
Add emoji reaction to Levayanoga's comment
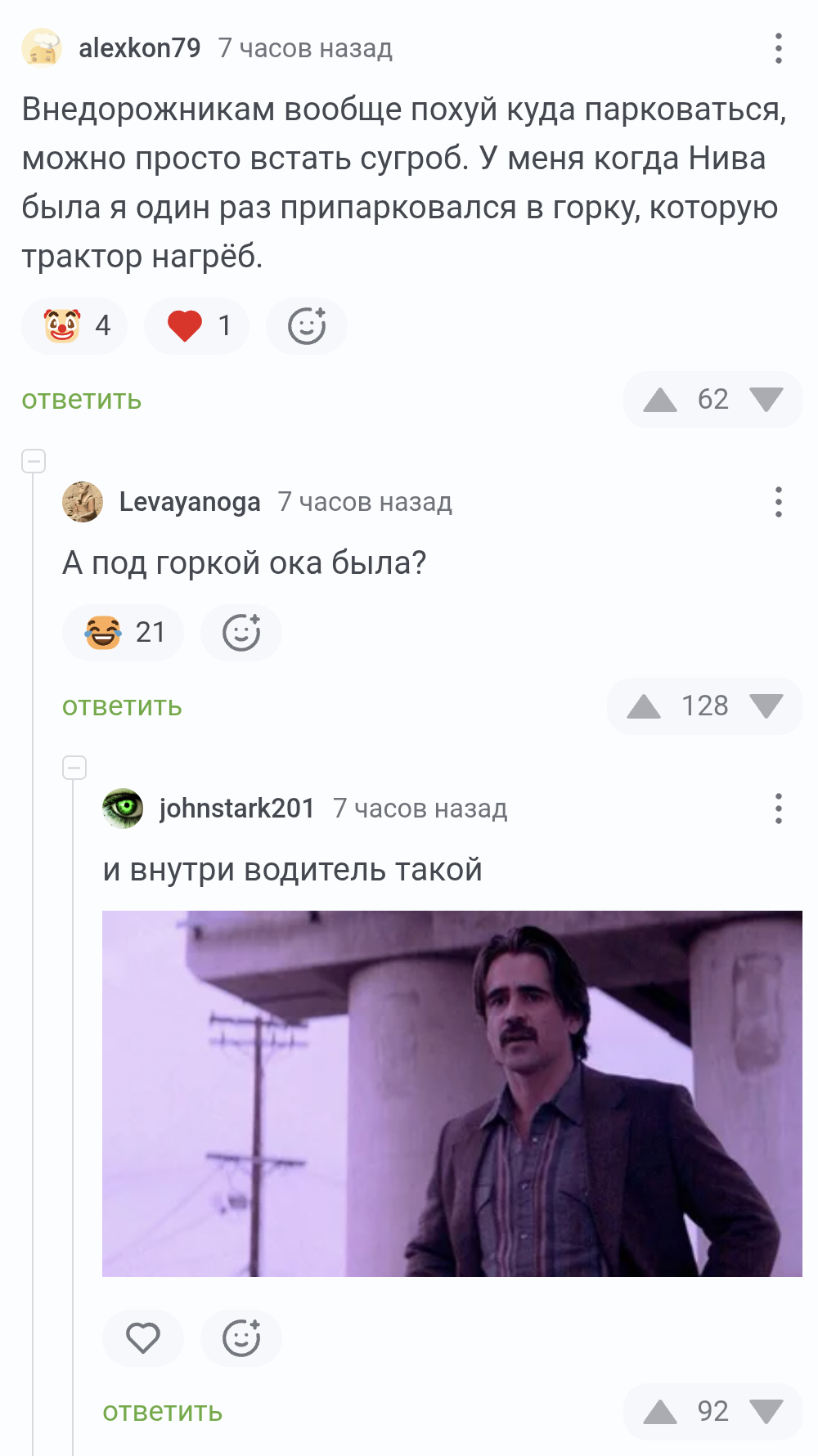pos(241,633)
